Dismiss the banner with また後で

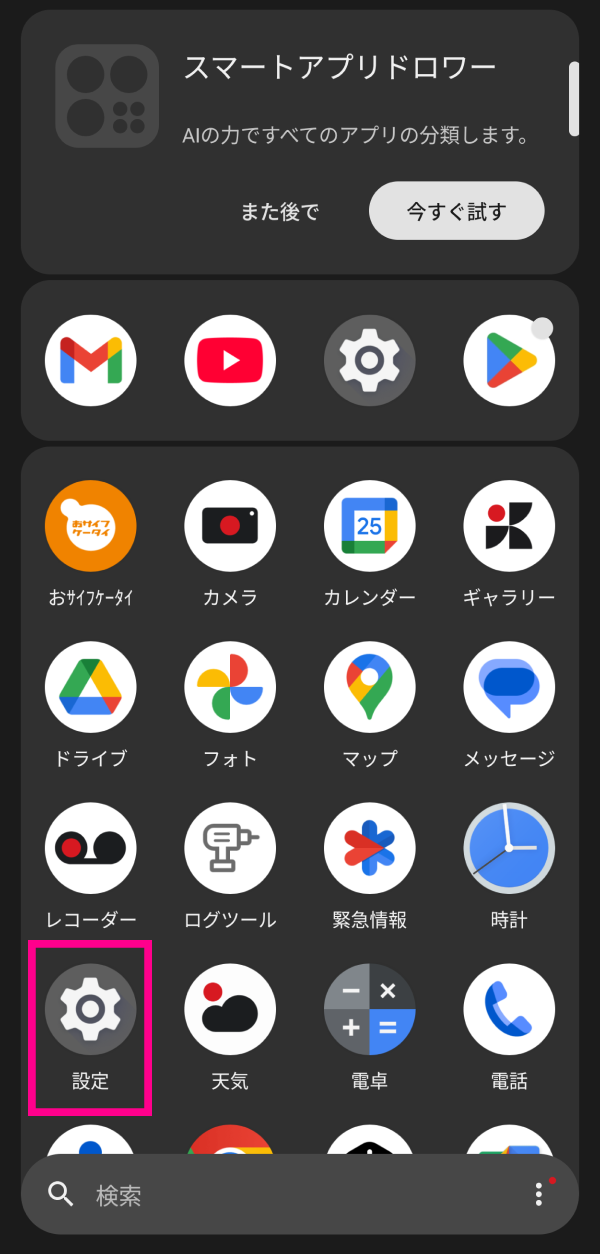pyautogui.click(x=280, y=212)
